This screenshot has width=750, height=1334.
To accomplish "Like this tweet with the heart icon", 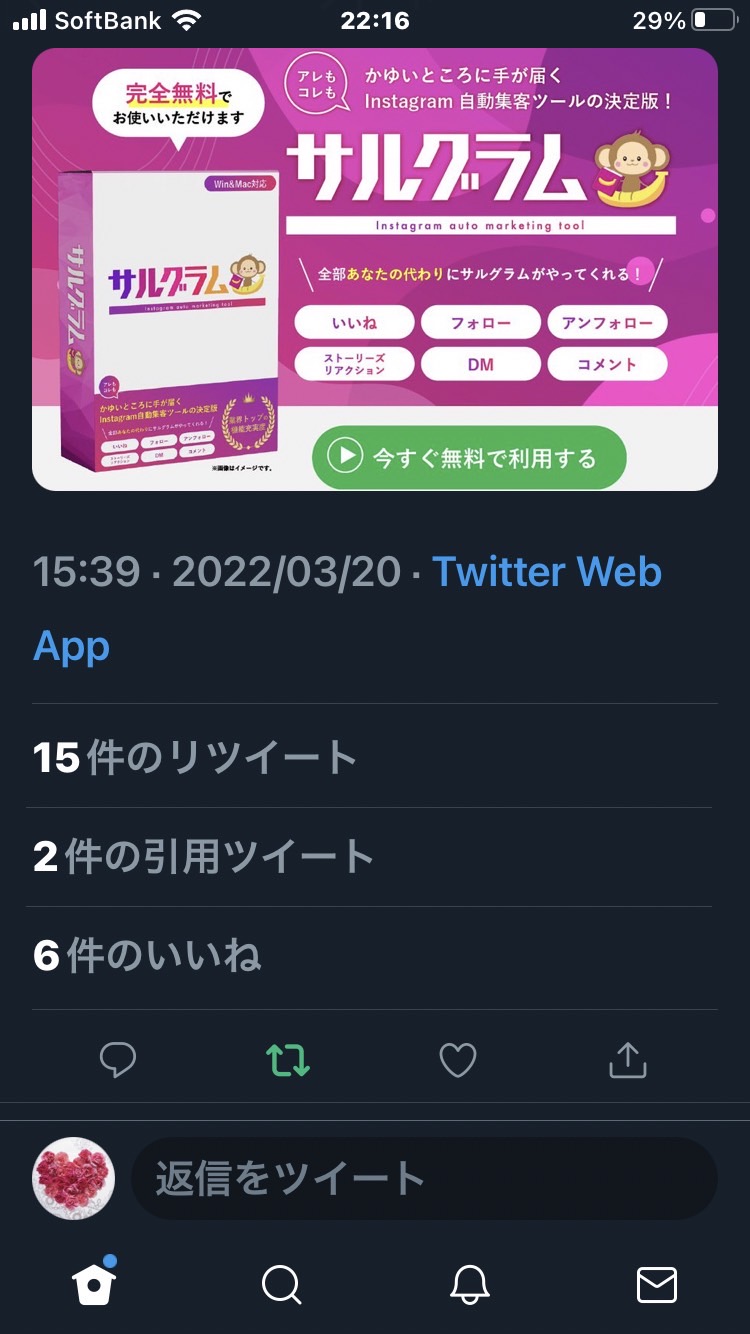I will coord(458,1060).
